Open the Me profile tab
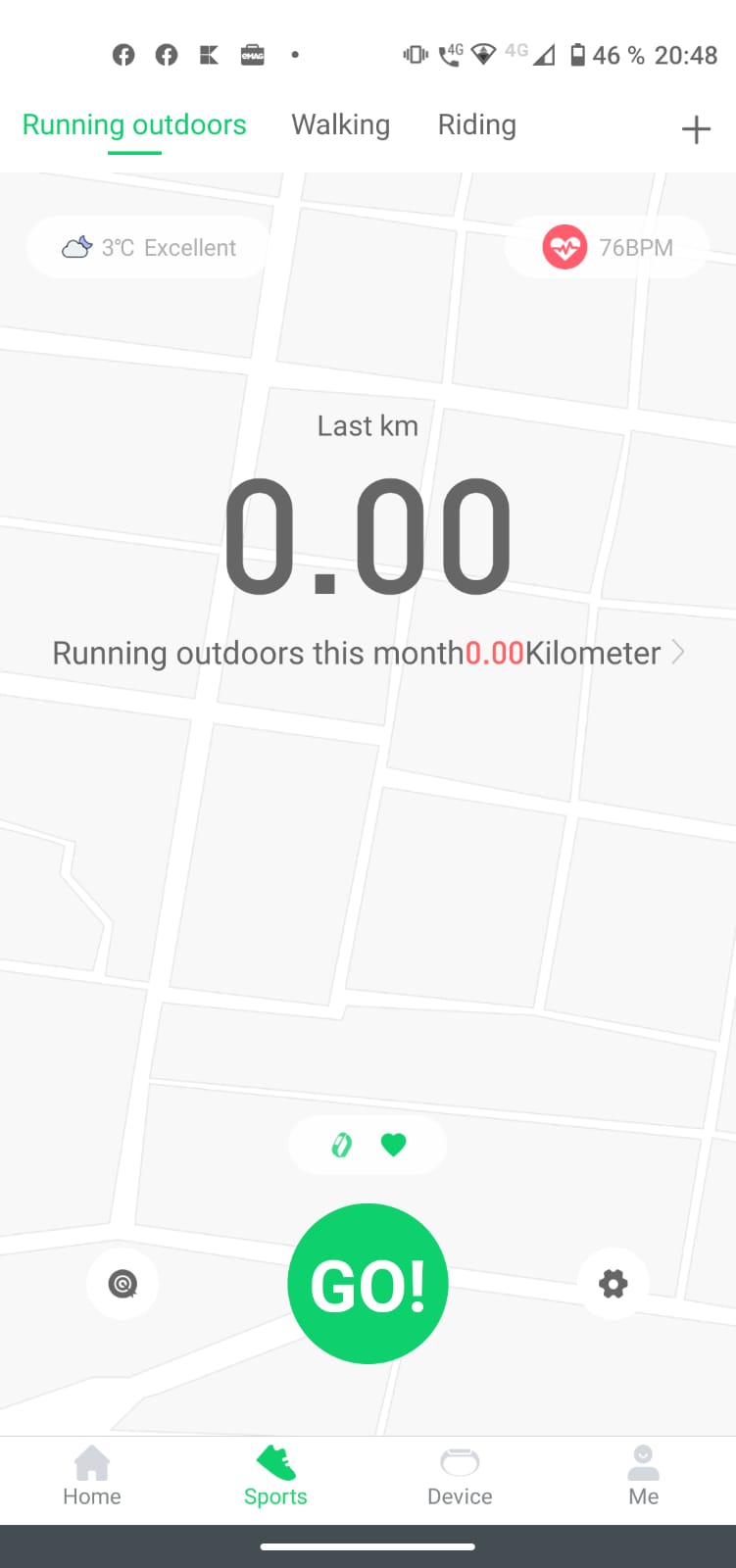 pos(643,1476)
